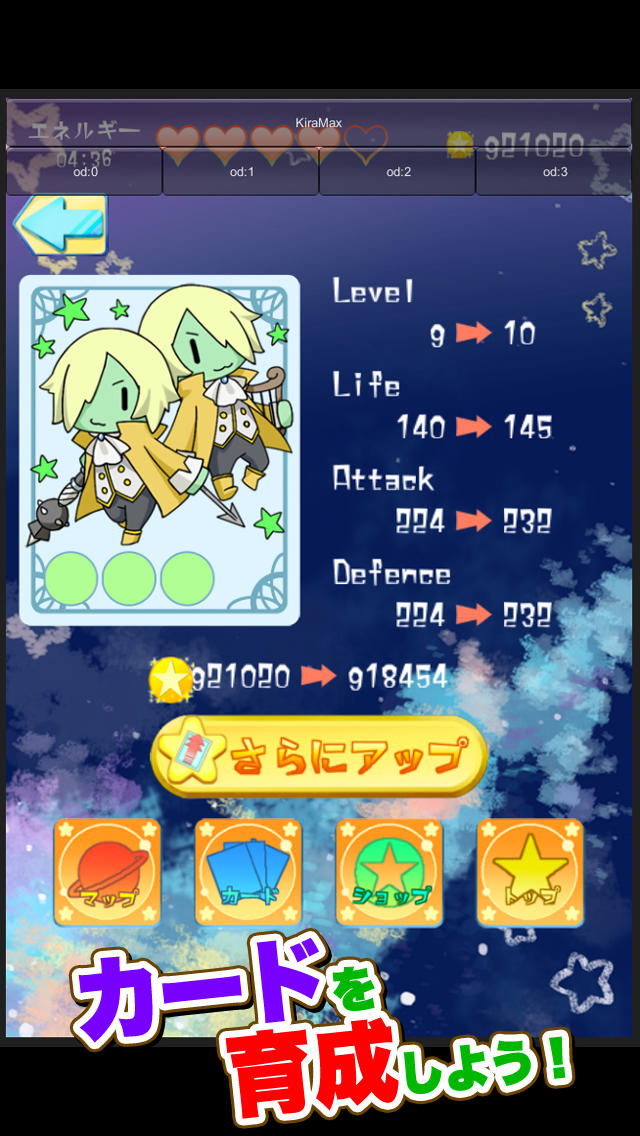Select the od:3 button
This screenshot has height=1136, width=640.
553,172
